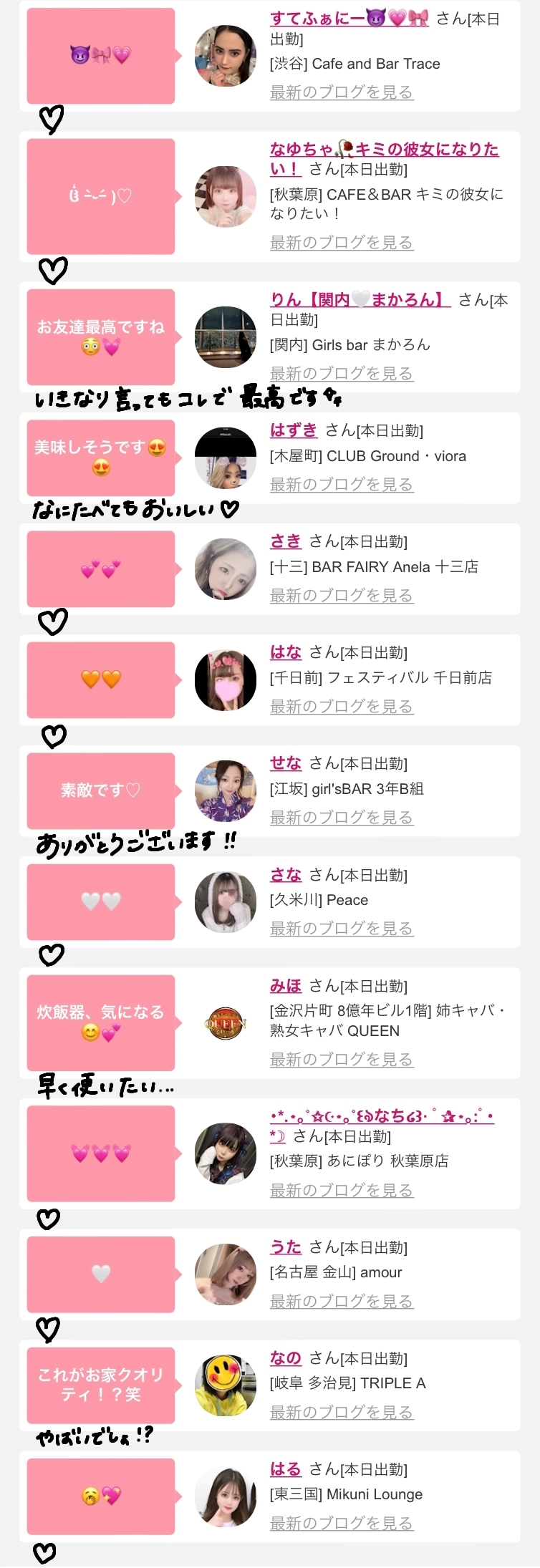
Task: View the latest blog under Girls bar まかろん
Action: [342, 374]
